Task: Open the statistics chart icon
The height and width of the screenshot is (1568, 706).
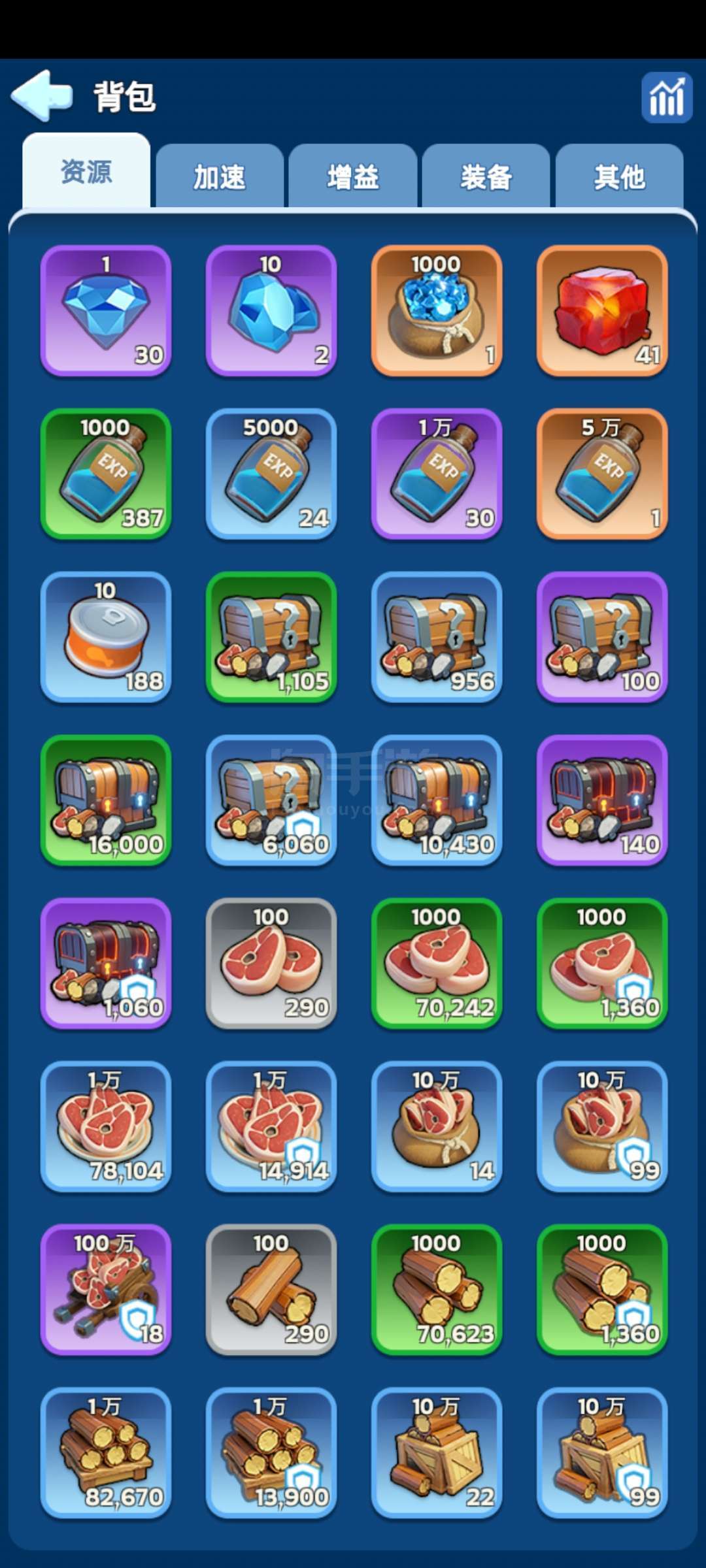Action: [667, 97]
